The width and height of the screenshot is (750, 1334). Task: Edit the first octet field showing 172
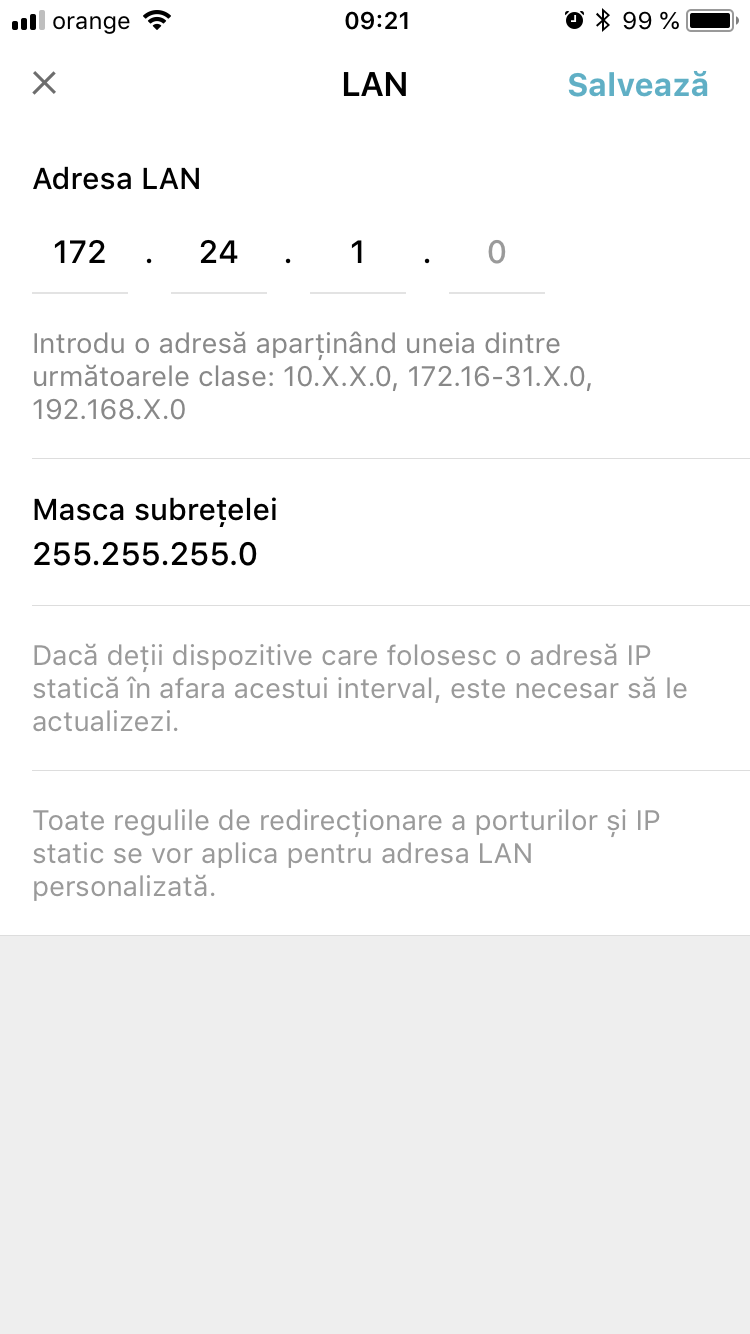80,253
